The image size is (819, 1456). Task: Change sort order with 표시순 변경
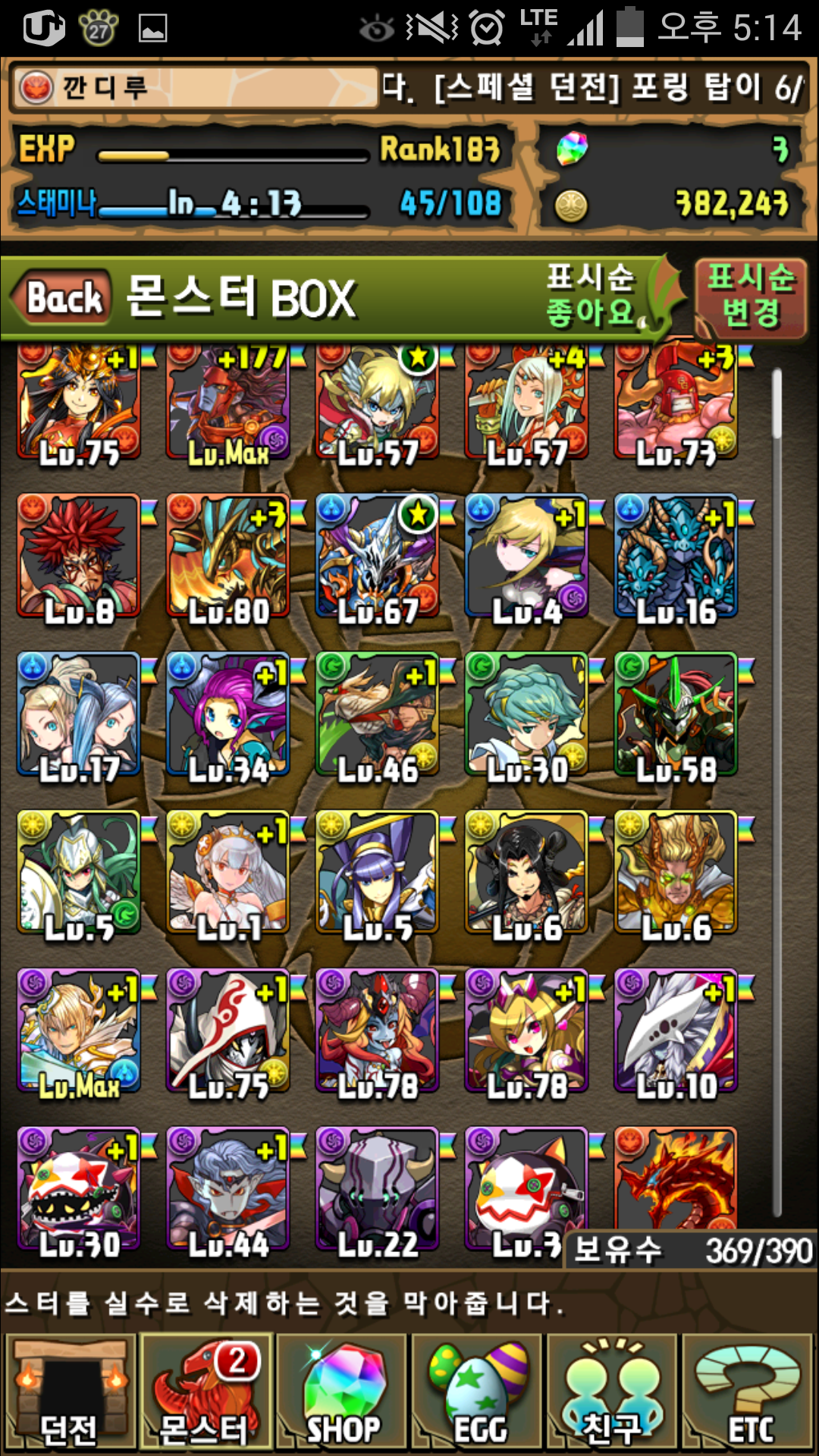coord(749,296)
